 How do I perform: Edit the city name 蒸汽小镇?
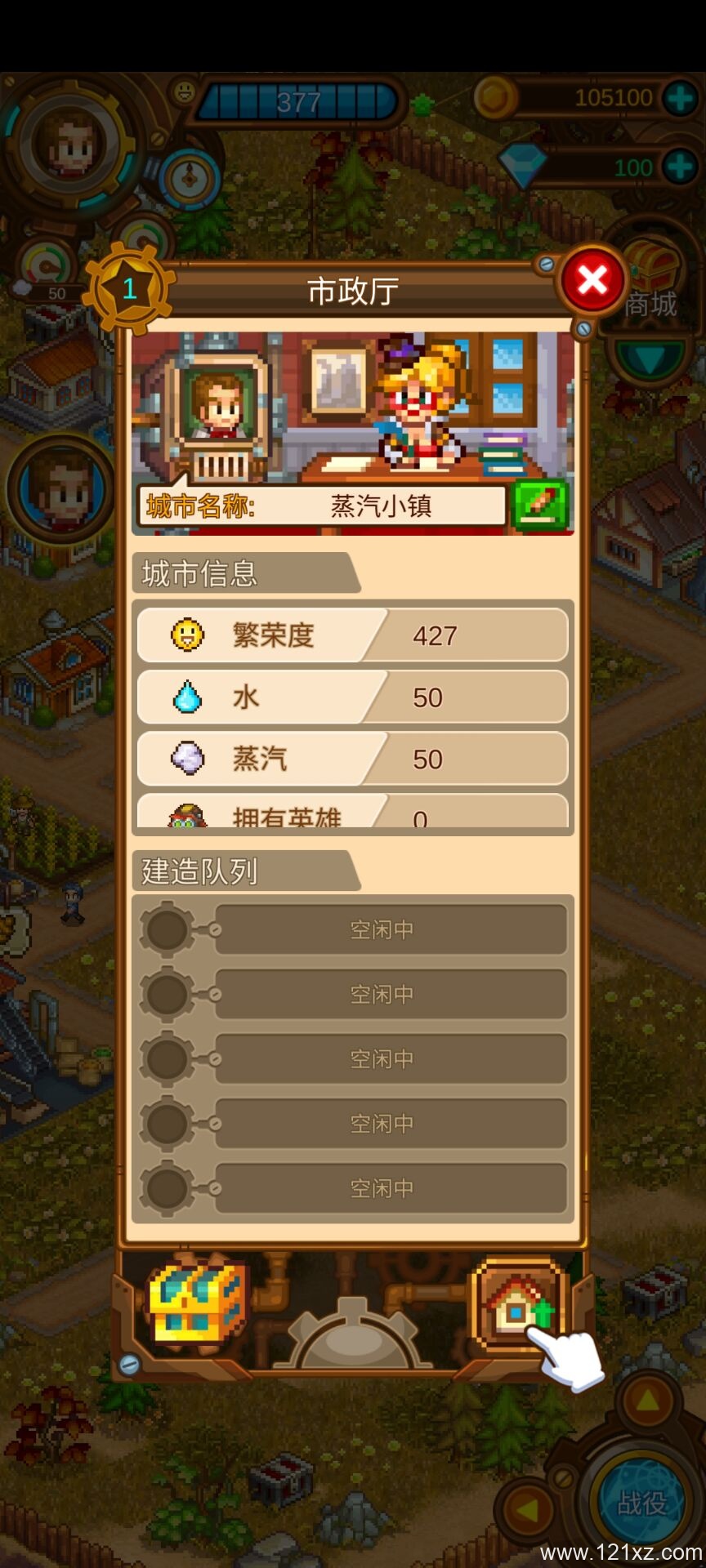(x=538, y=505)
